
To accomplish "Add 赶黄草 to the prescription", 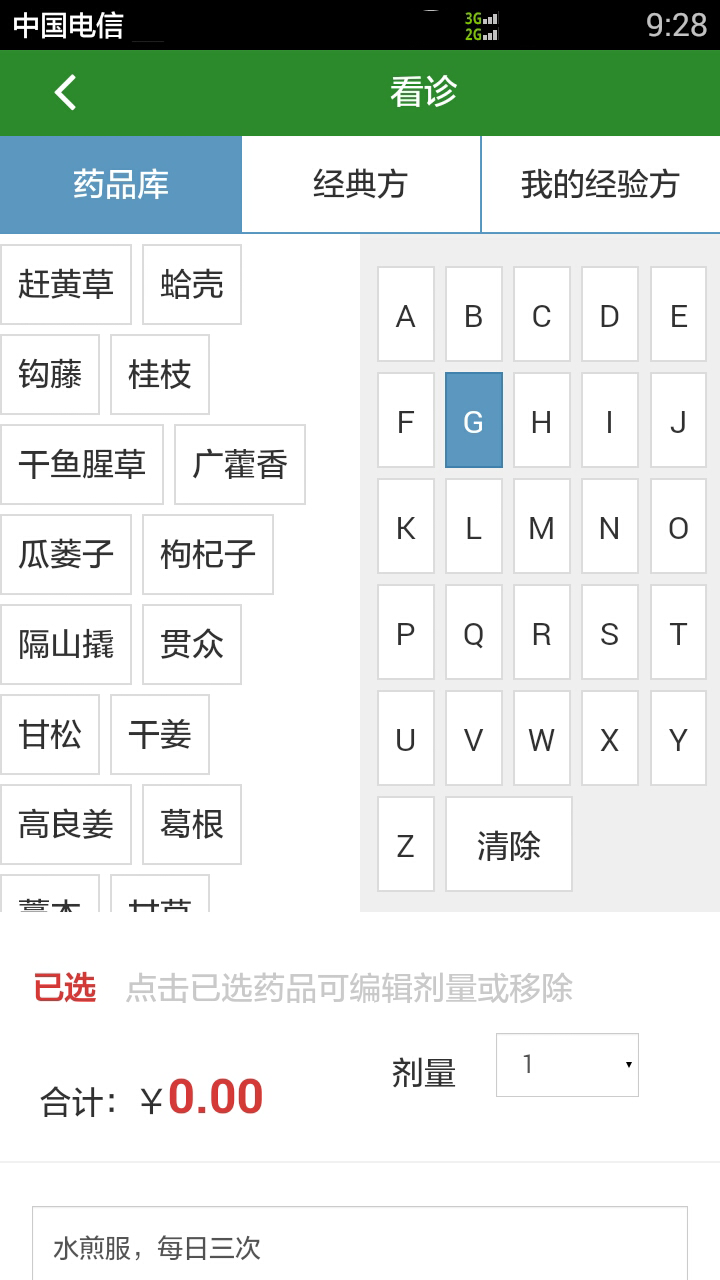I will coord(66,285).
